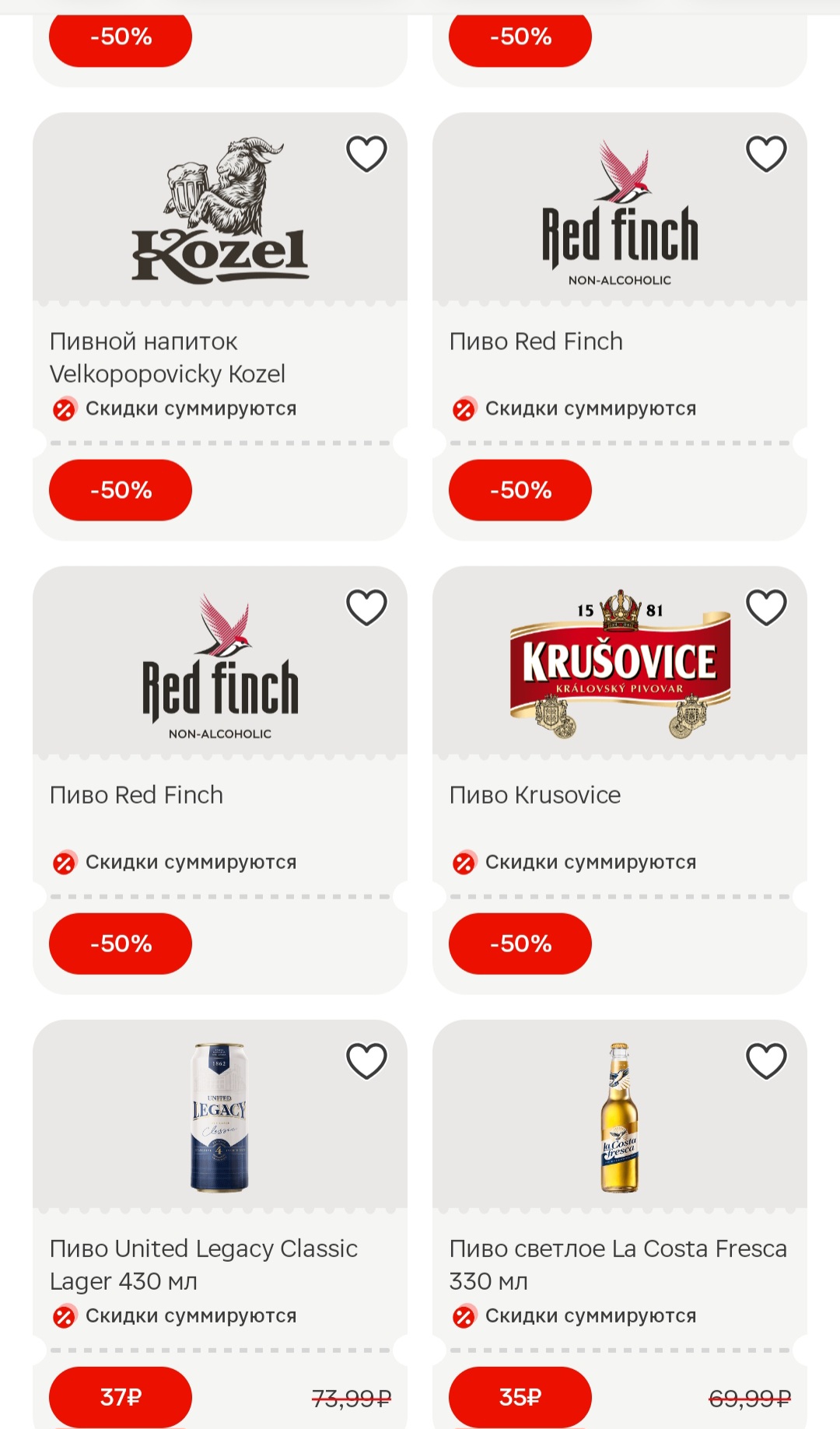Select the 35₽ price button for La Costa Fresca
The image size is (840, 1429).
pos(520,1397)
